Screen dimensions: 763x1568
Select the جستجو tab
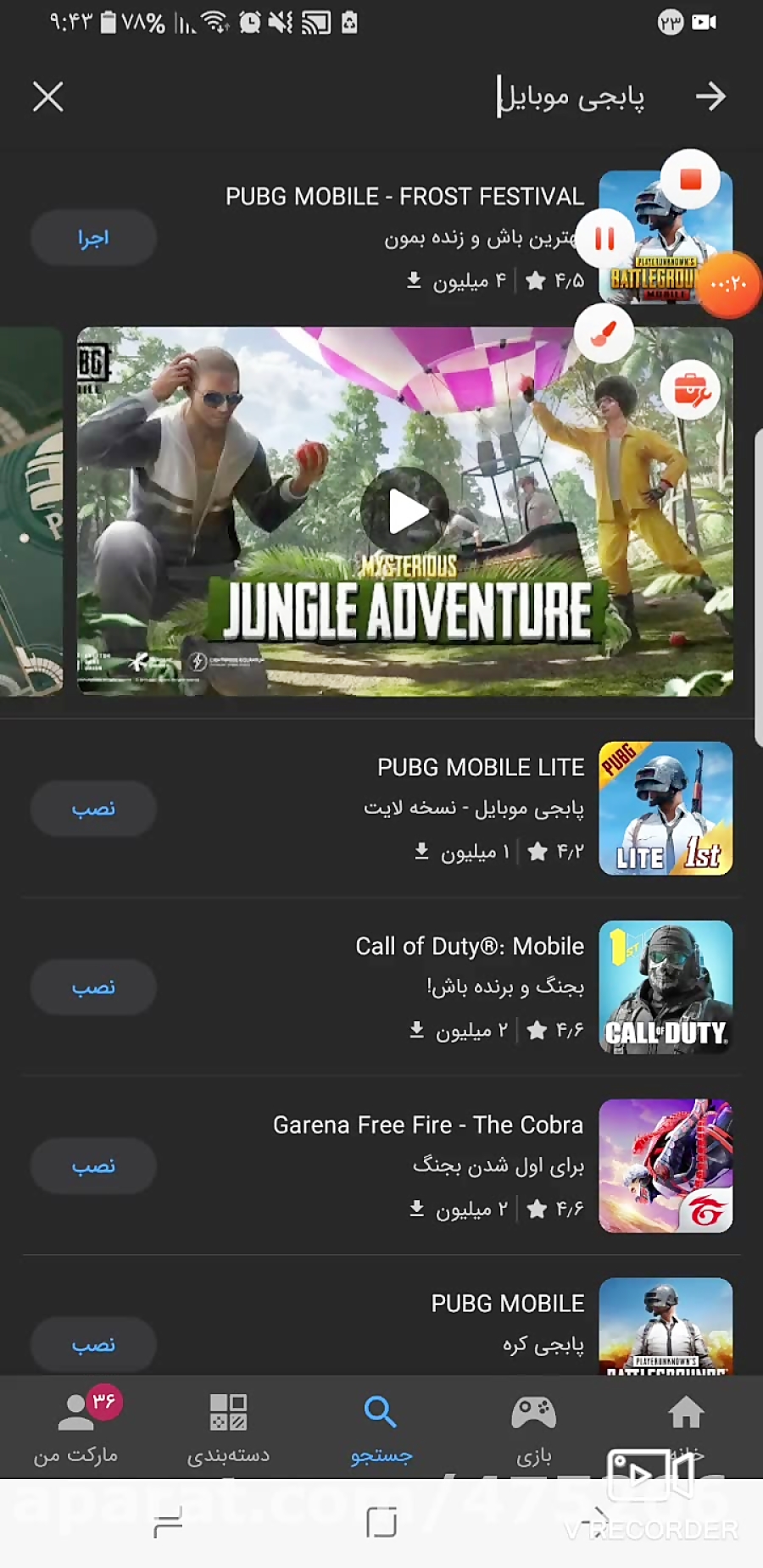[x=381, y=1430]
